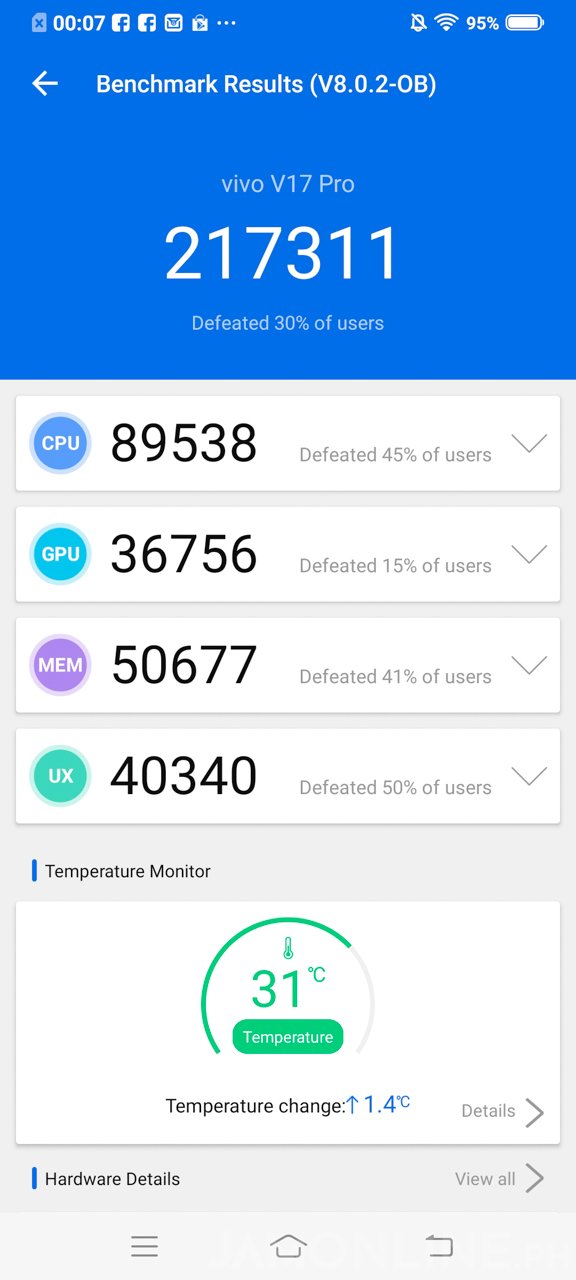Expand the CPU score details
Viewport: 576px width, 1280px height.
pos(528,444)
